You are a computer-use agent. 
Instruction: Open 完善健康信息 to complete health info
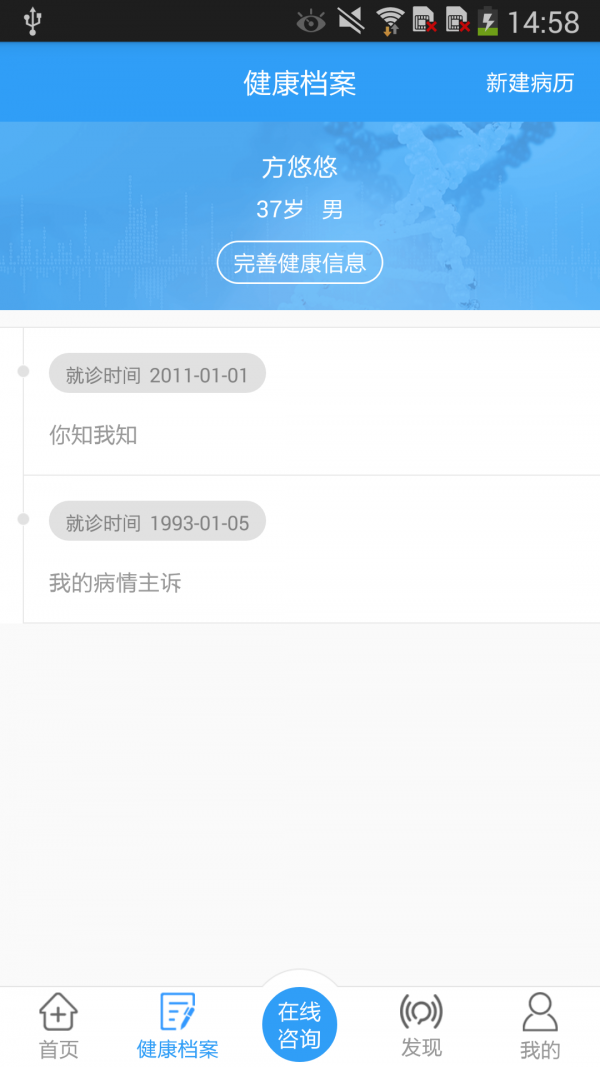[300, 263]
